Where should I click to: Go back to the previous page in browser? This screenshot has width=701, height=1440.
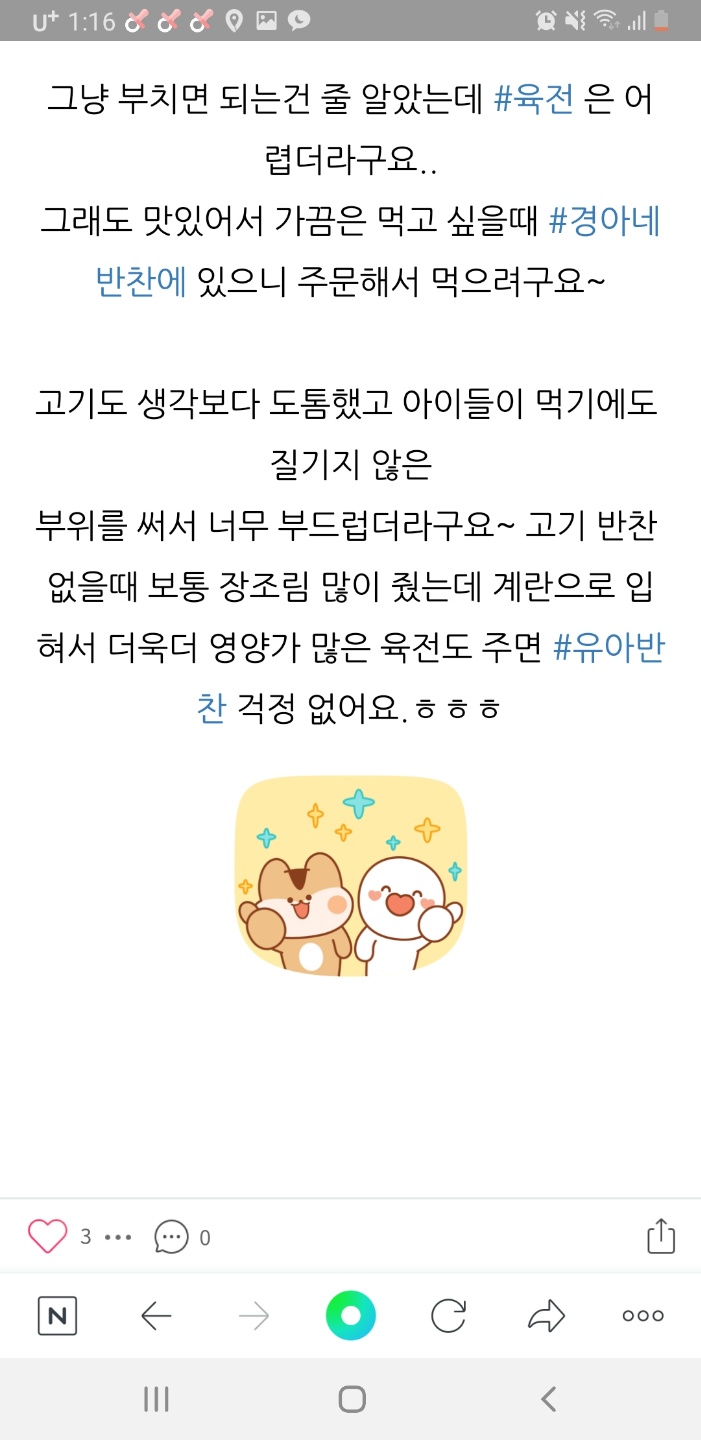156,1316
